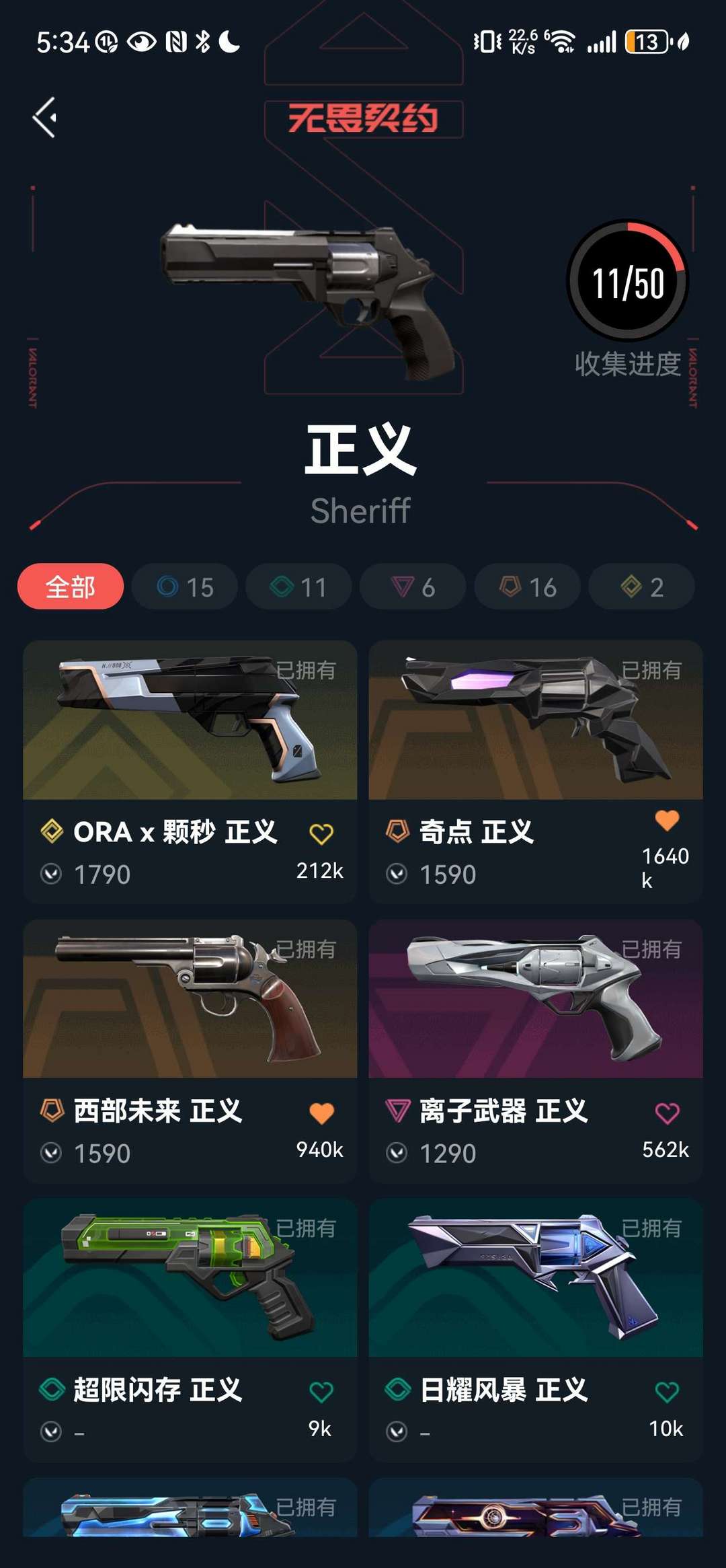Like the ORA x 颗秒 正义 skin
The width and height of the screenshot is (726, 1568).
coord(321,834)
